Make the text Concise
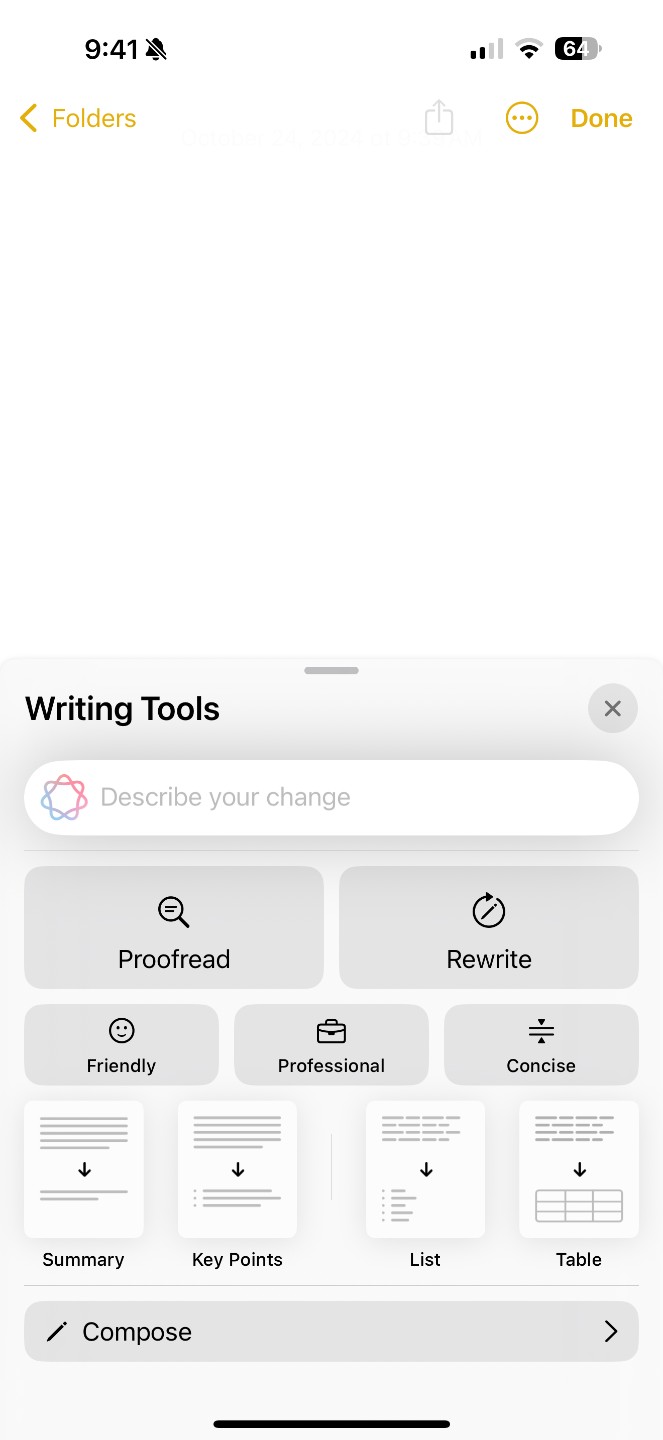Image resolution: width=663 pixels, height=1440 pixels. 541,1044
